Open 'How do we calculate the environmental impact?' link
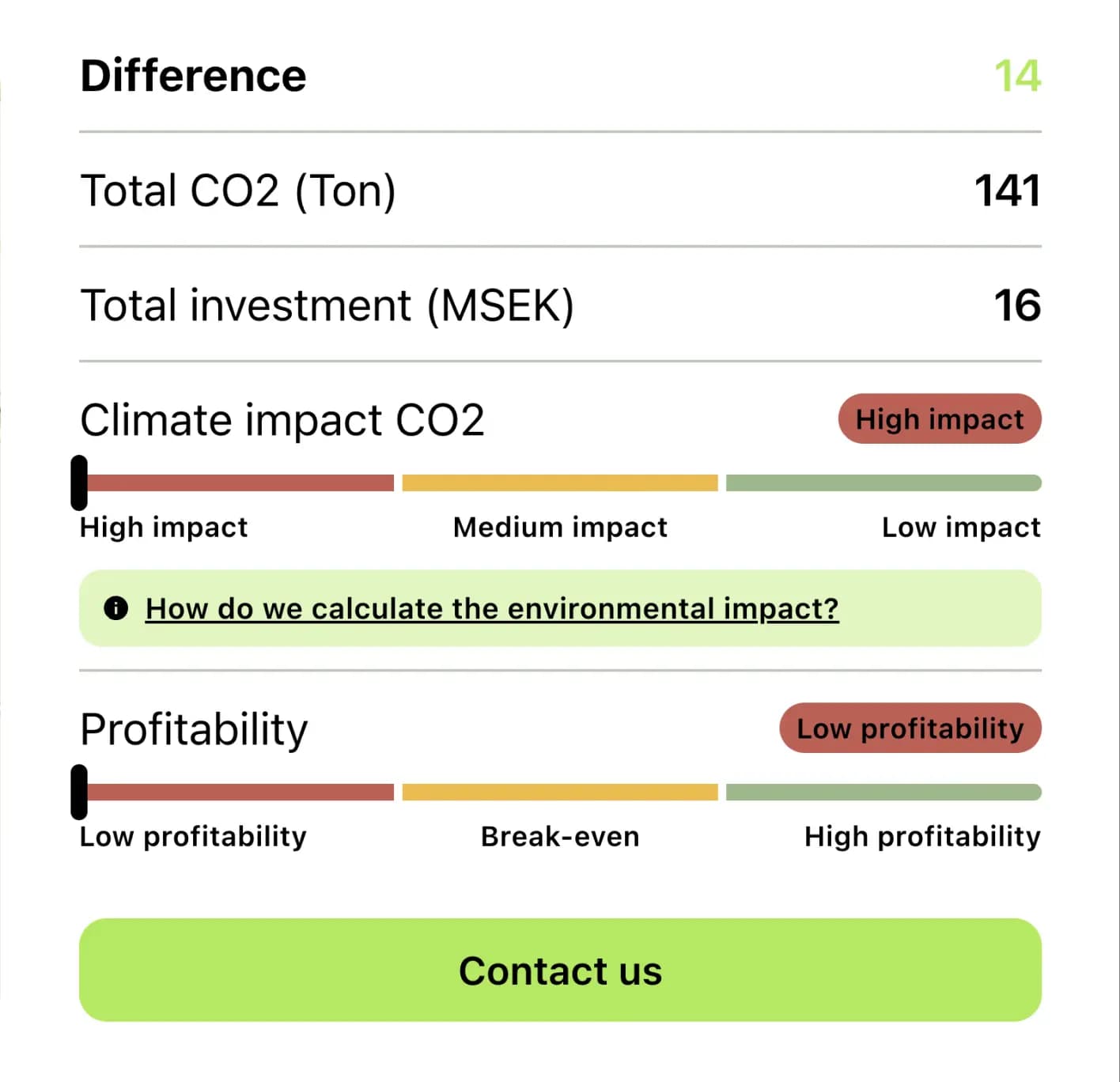 click(491, 608)
